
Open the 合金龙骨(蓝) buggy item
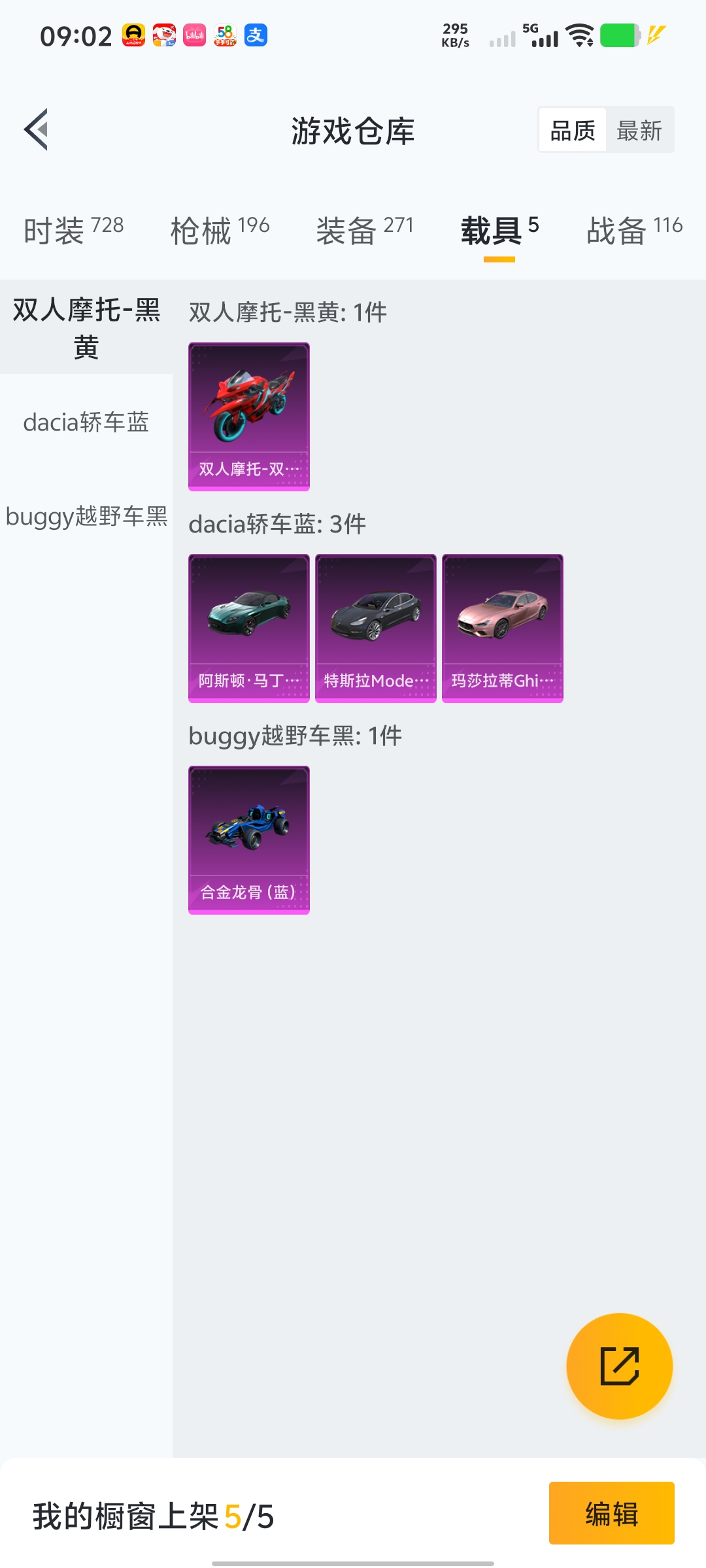pyautogui.click(x=249, y=840)
